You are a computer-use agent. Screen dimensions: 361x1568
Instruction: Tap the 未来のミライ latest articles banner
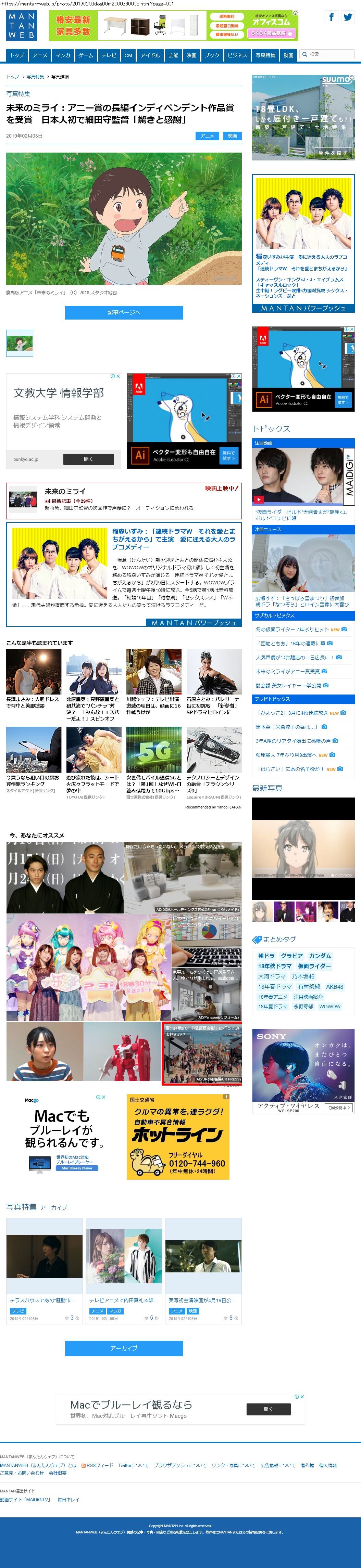click(x=124, y=498)
